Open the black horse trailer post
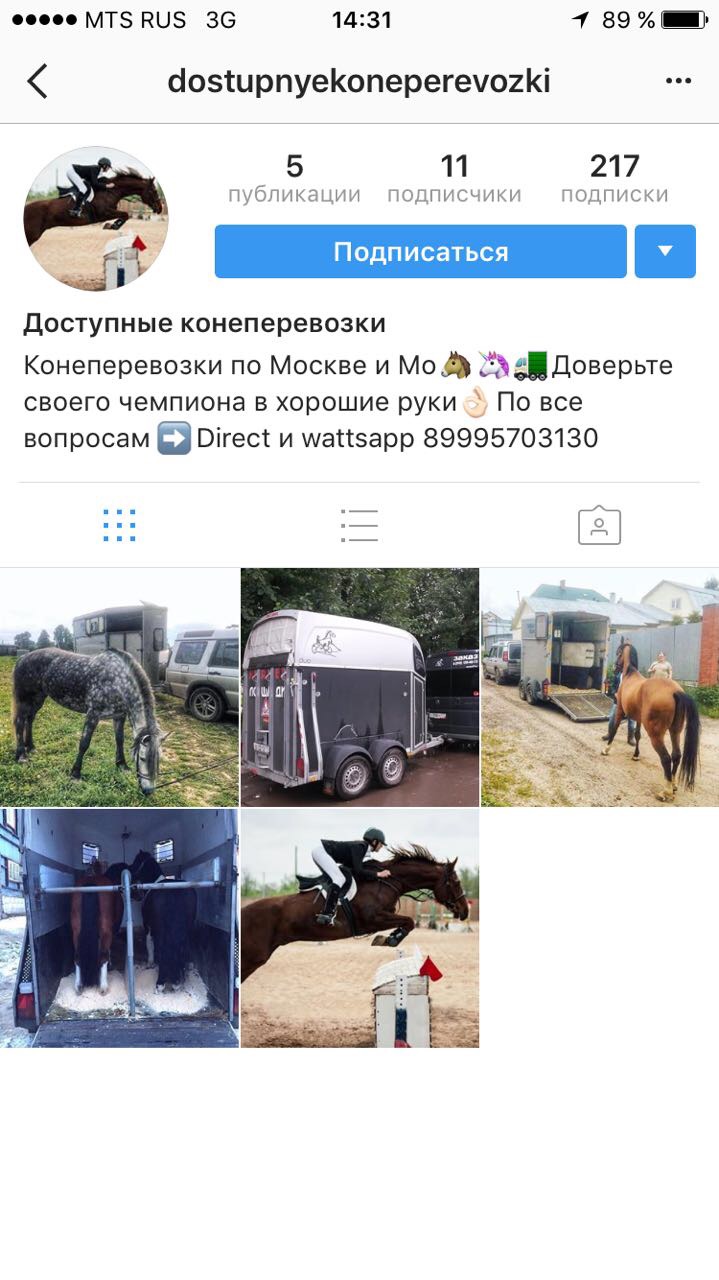The width and height of the screenshot is (719, 1280). tap(360, 687)
